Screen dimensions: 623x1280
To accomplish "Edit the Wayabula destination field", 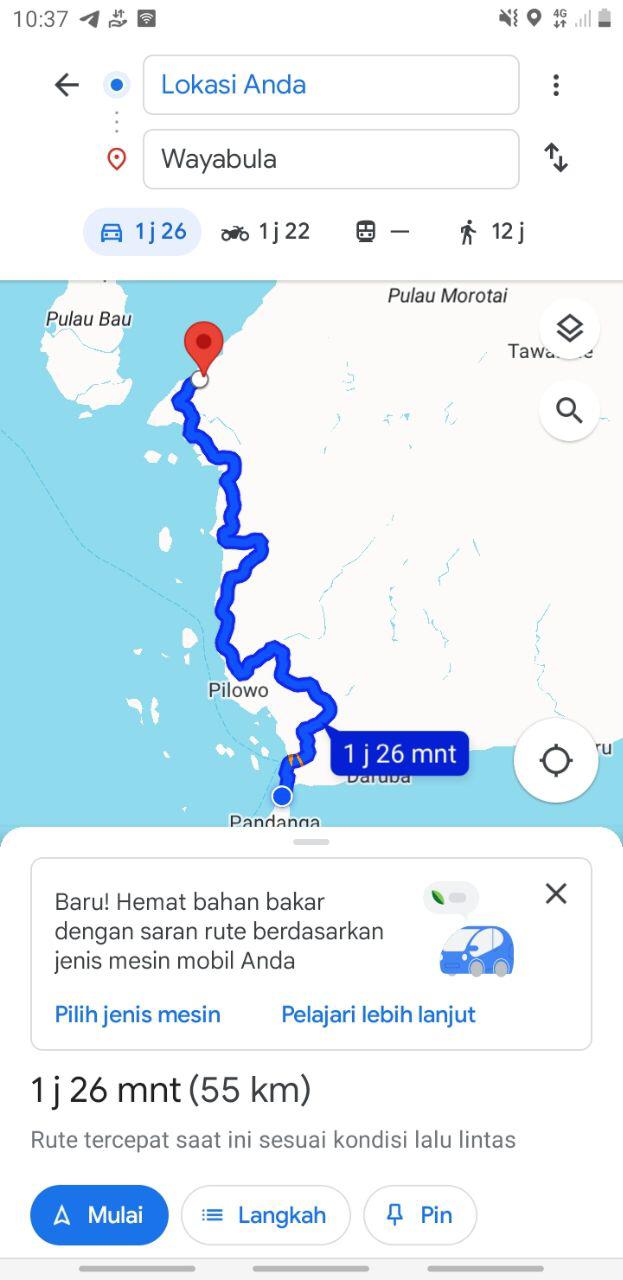I will (x=331, y=159).
